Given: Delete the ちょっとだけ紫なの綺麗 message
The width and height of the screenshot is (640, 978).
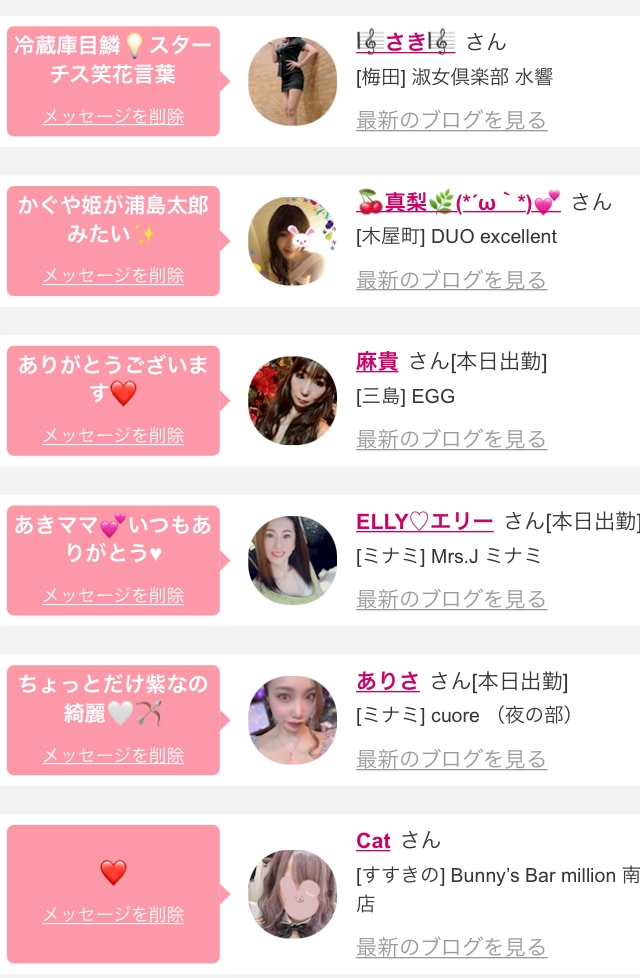Looking at the screenshot, I should pos(113,755).
